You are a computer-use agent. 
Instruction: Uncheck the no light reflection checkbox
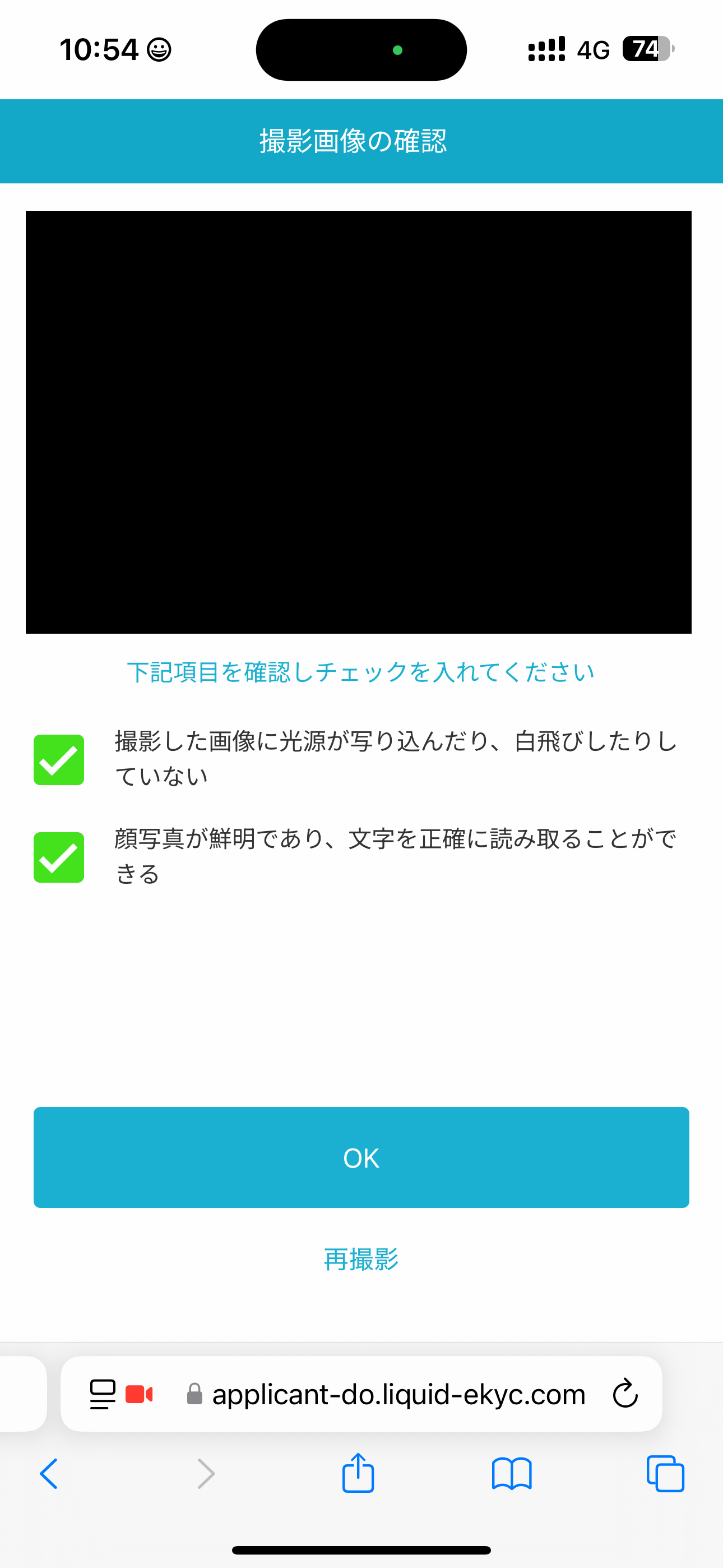point(59,760)
